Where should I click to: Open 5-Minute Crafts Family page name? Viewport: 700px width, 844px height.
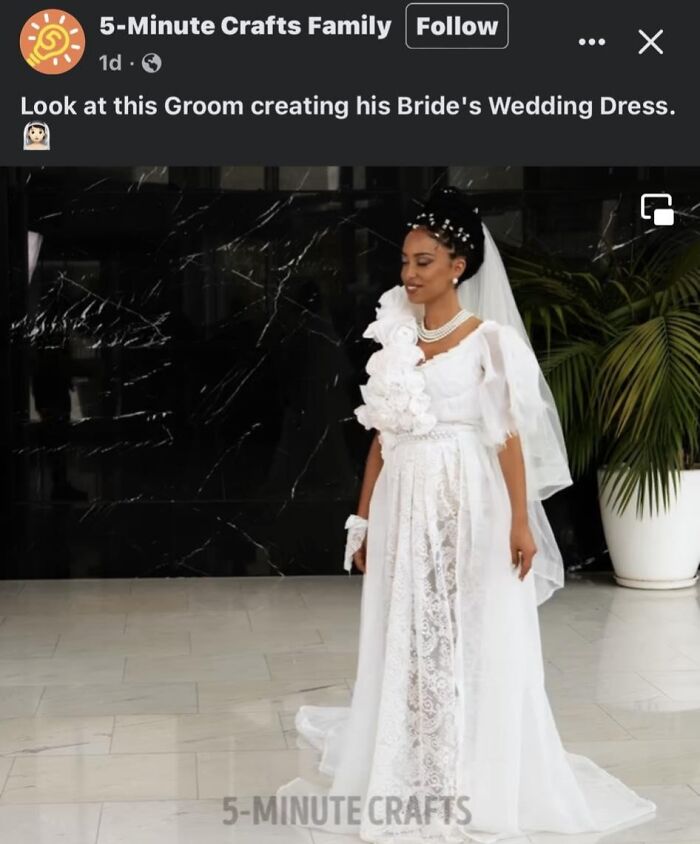(x=245, y=27)
